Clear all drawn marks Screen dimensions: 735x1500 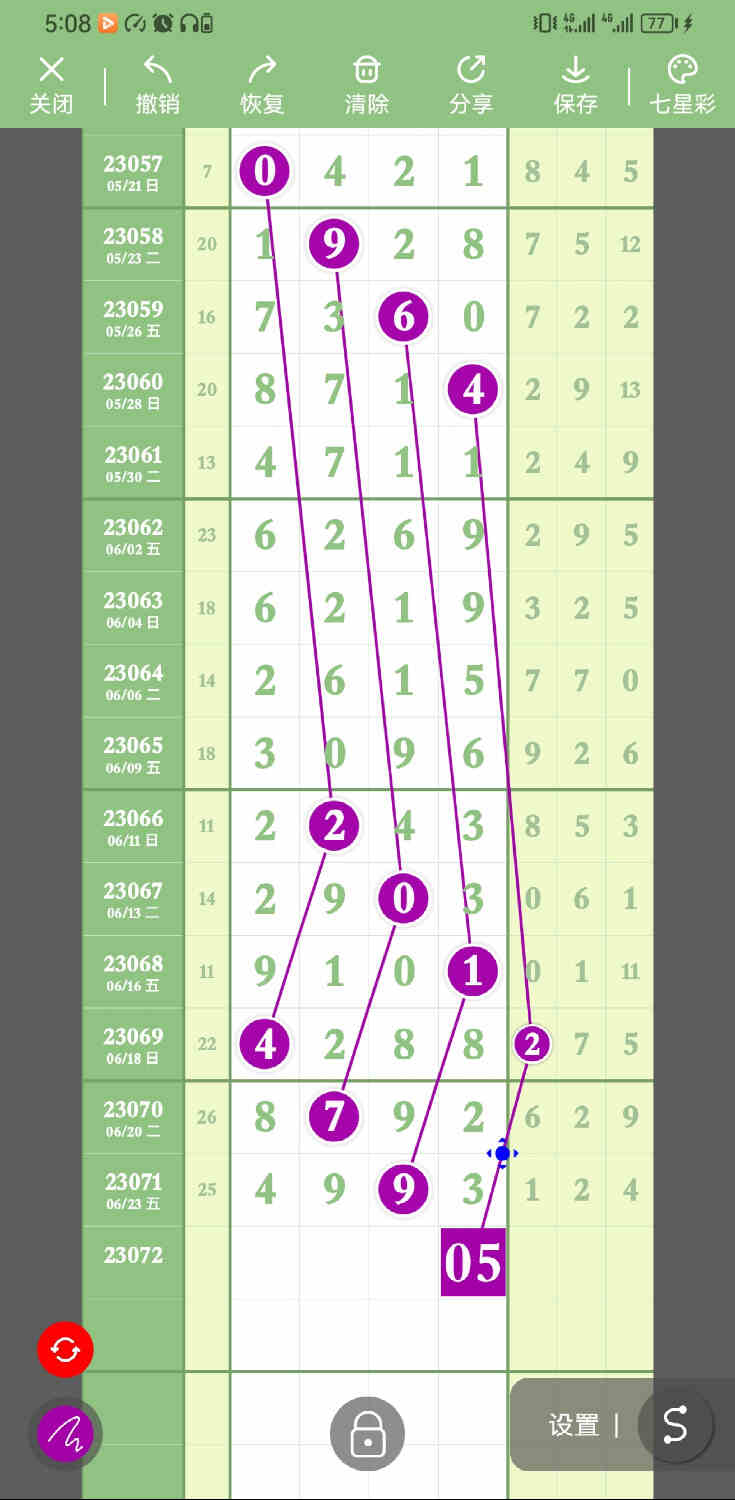[367, 84]
